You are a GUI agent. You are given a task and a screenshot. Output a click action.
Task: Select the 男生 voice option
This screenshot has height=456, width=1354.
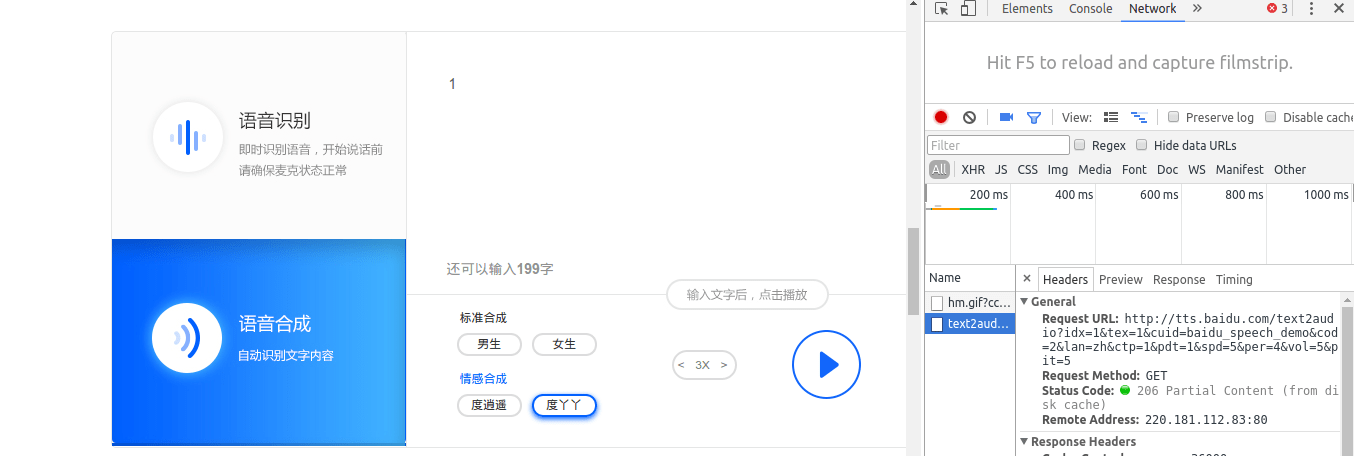[x=489, y=344]
